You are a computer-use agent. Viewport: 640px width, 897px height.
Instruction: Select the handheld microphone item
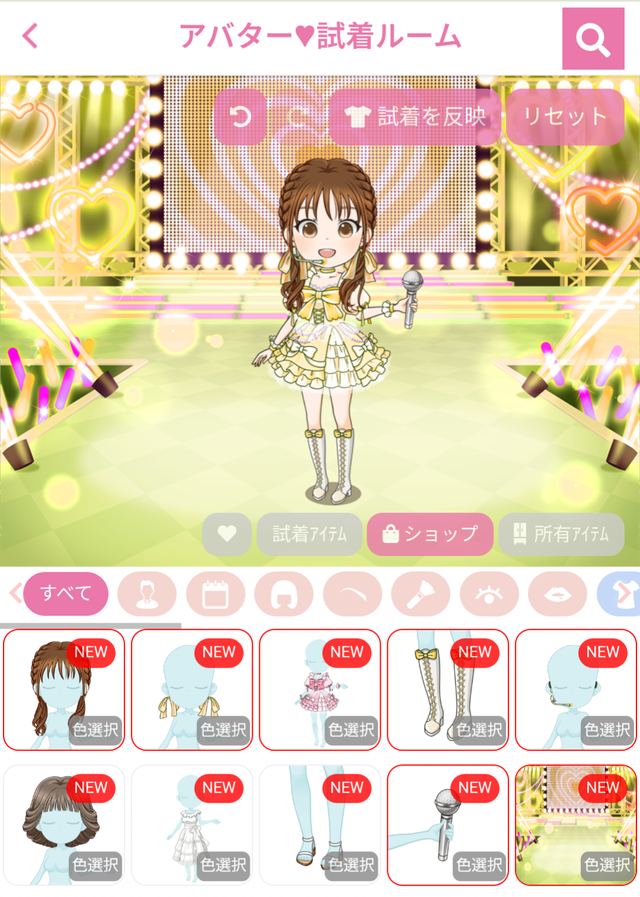[x=448, y=825]
